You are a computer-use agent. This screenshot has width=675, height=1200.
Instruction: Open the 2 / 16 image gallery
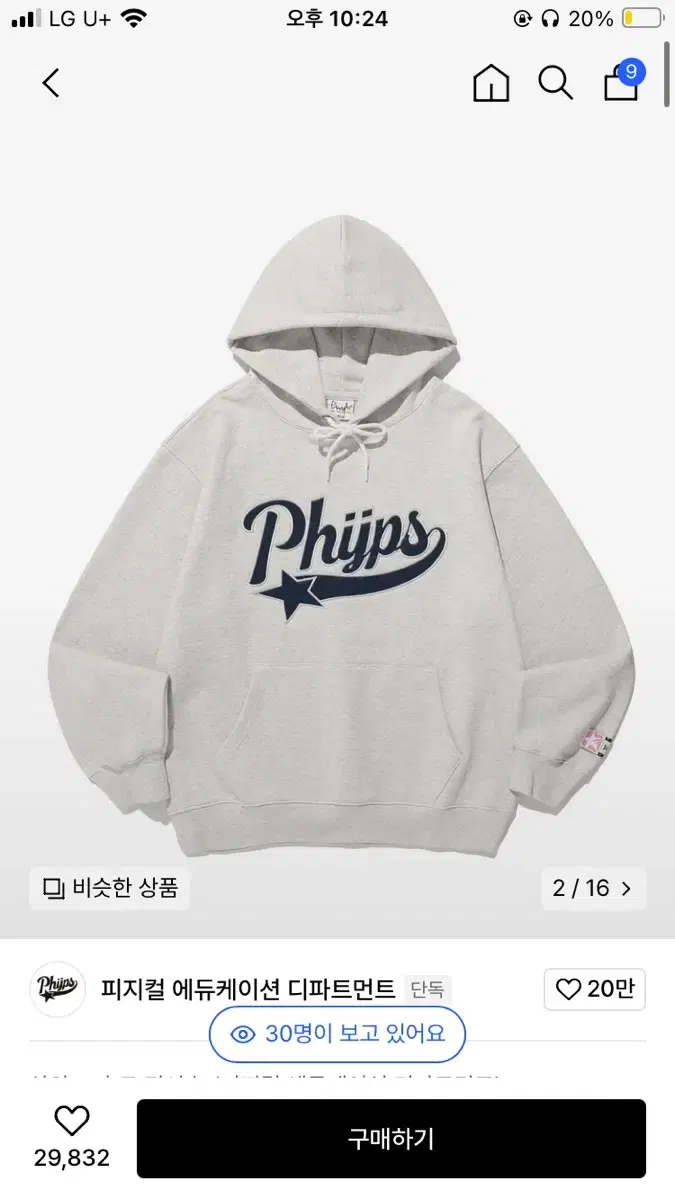(593, 888)
